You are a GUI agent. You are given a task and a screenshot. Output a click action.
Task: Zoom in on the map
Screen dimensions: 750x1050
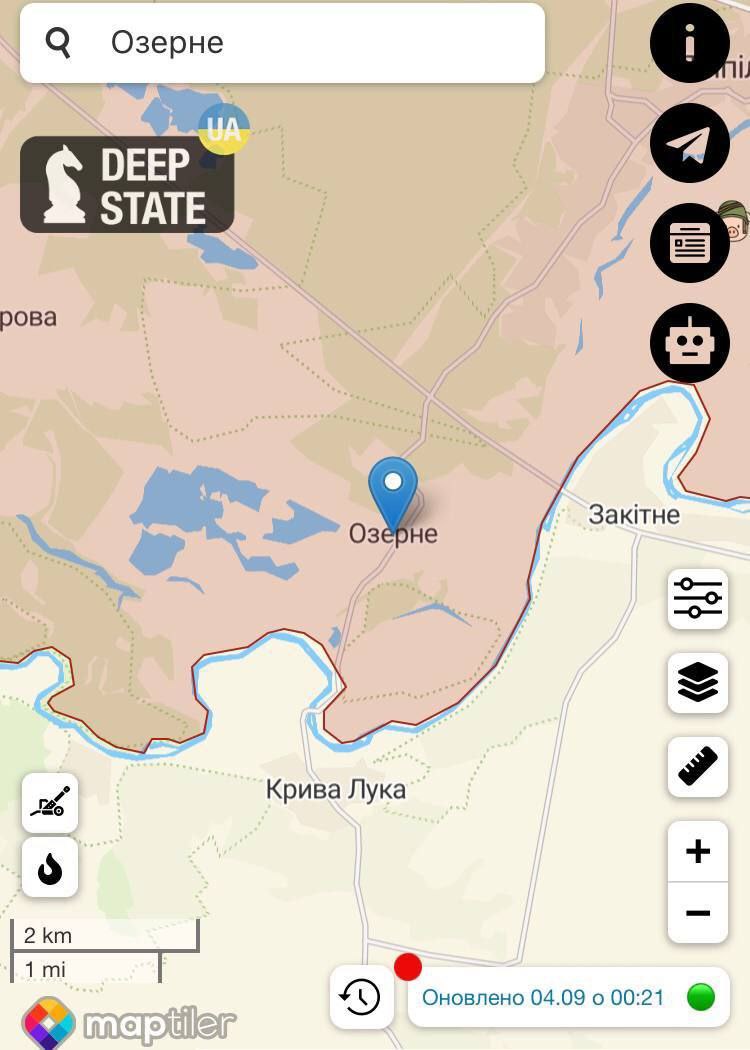(x=698, y=852)
